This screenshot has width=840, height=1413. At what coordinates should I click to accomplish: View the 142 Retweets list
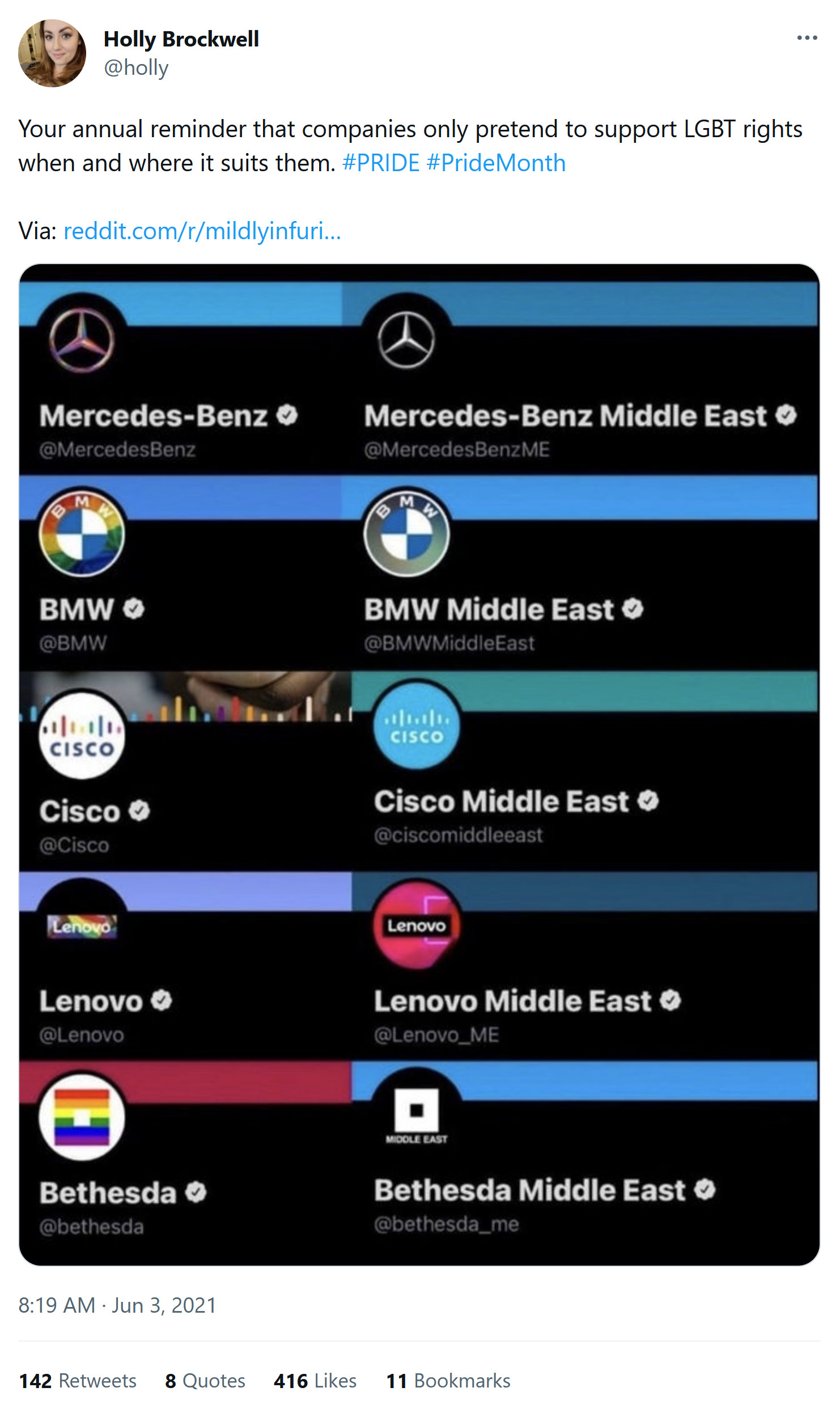(78, 1381)
